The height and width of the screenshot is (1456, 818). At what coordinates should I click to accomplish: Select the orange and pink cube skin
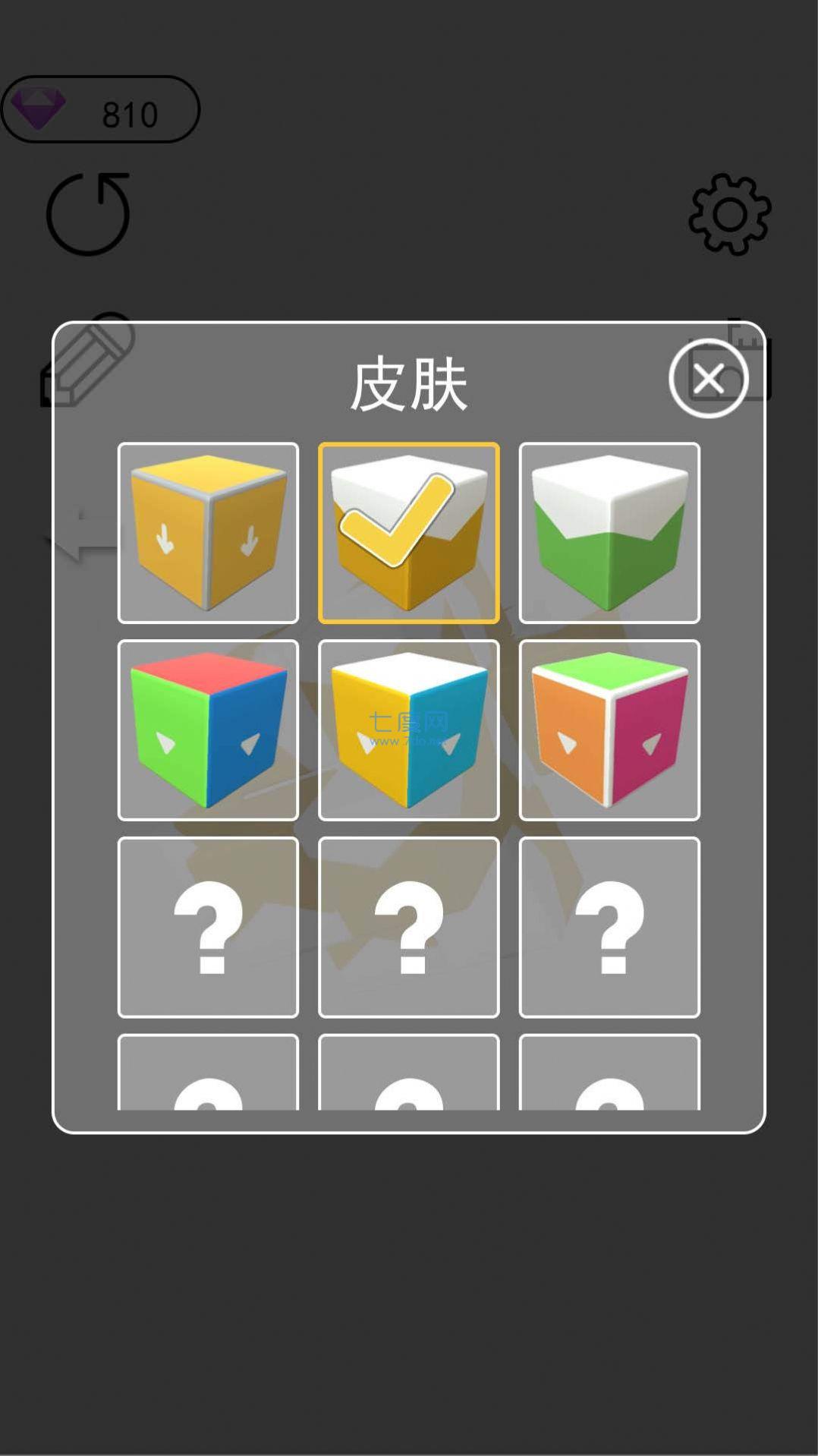coord(607,729)
